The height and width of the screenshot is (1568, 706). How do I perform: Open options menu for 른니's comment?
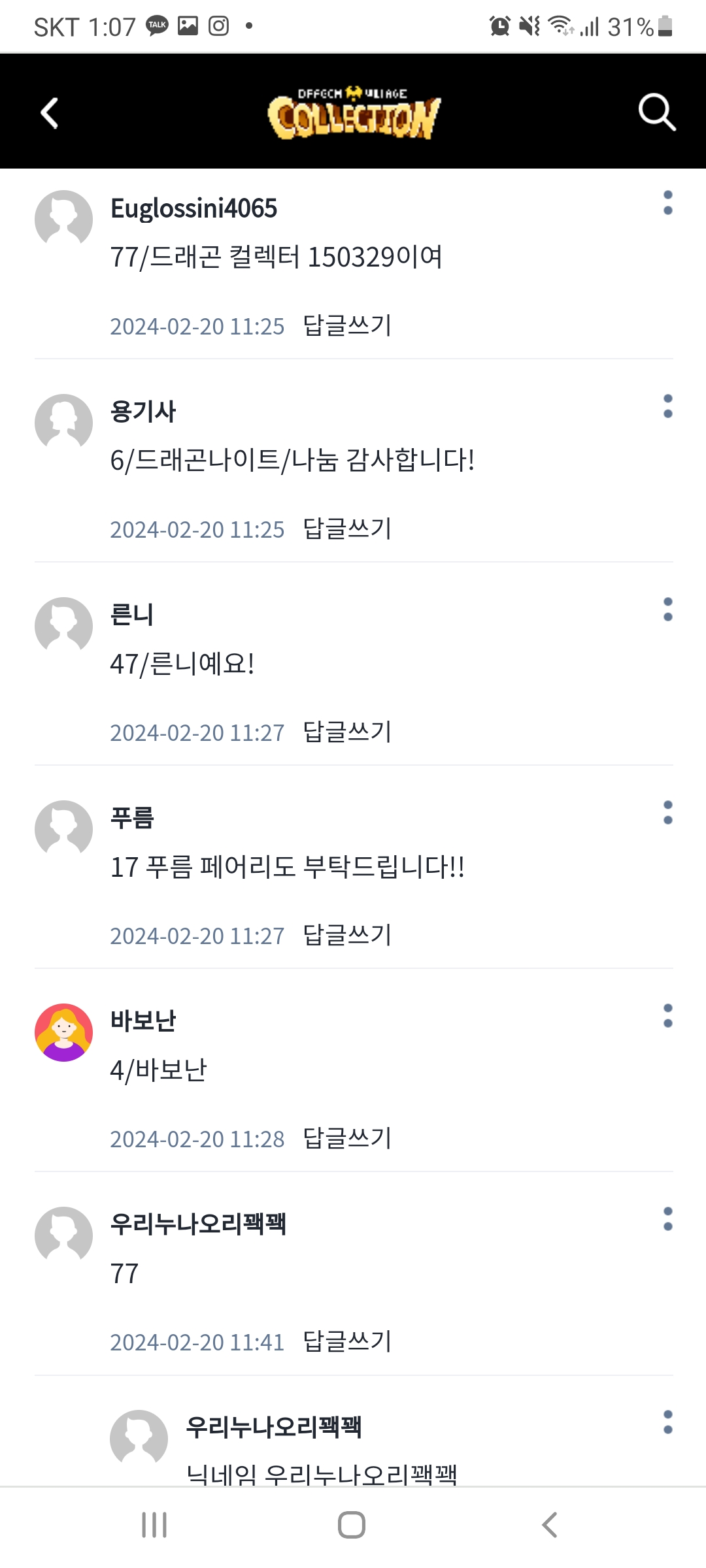pos(667,609)
